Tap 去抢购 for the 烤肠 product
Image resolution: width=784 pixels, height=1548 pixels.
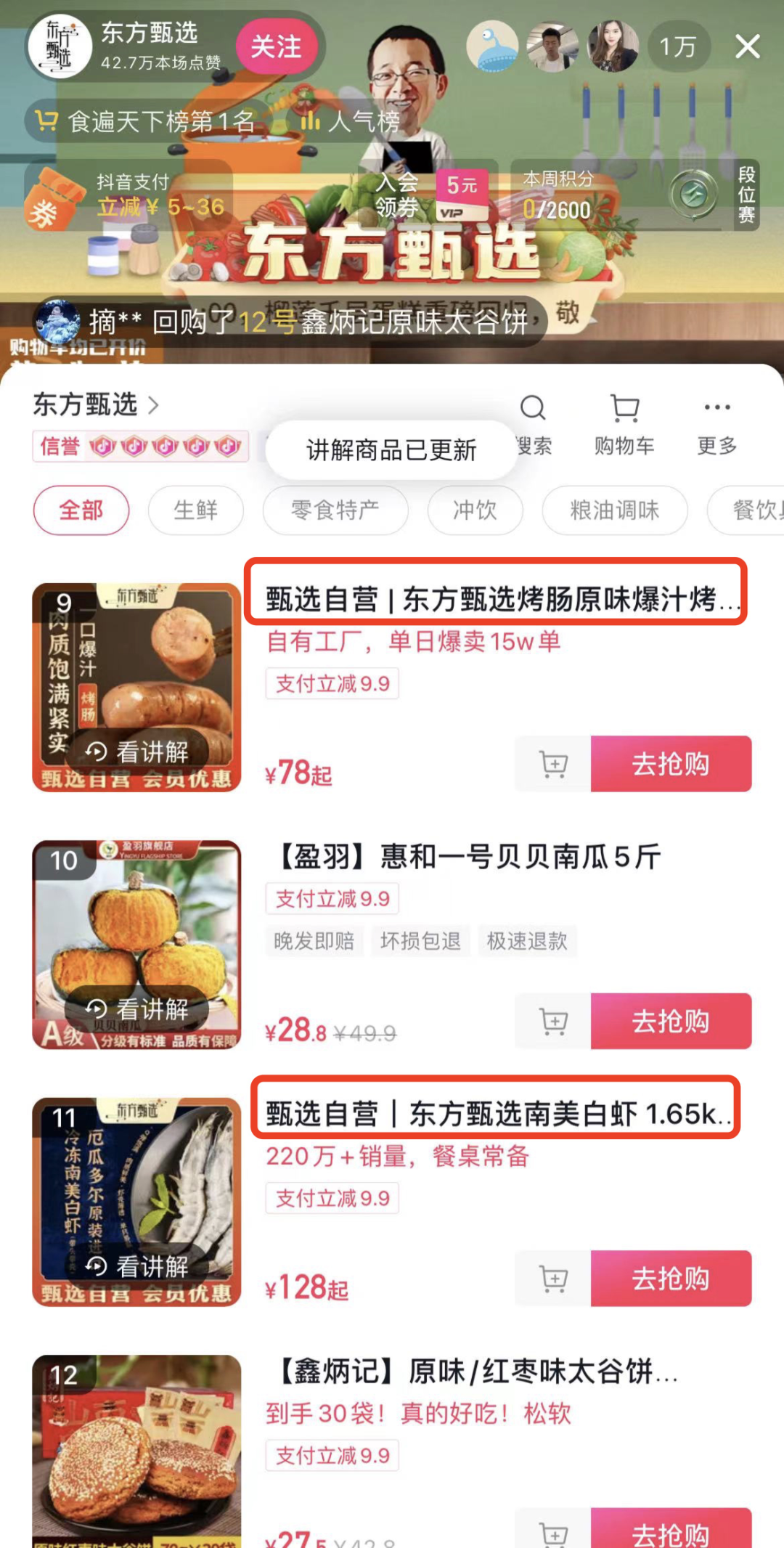(670, 764)
